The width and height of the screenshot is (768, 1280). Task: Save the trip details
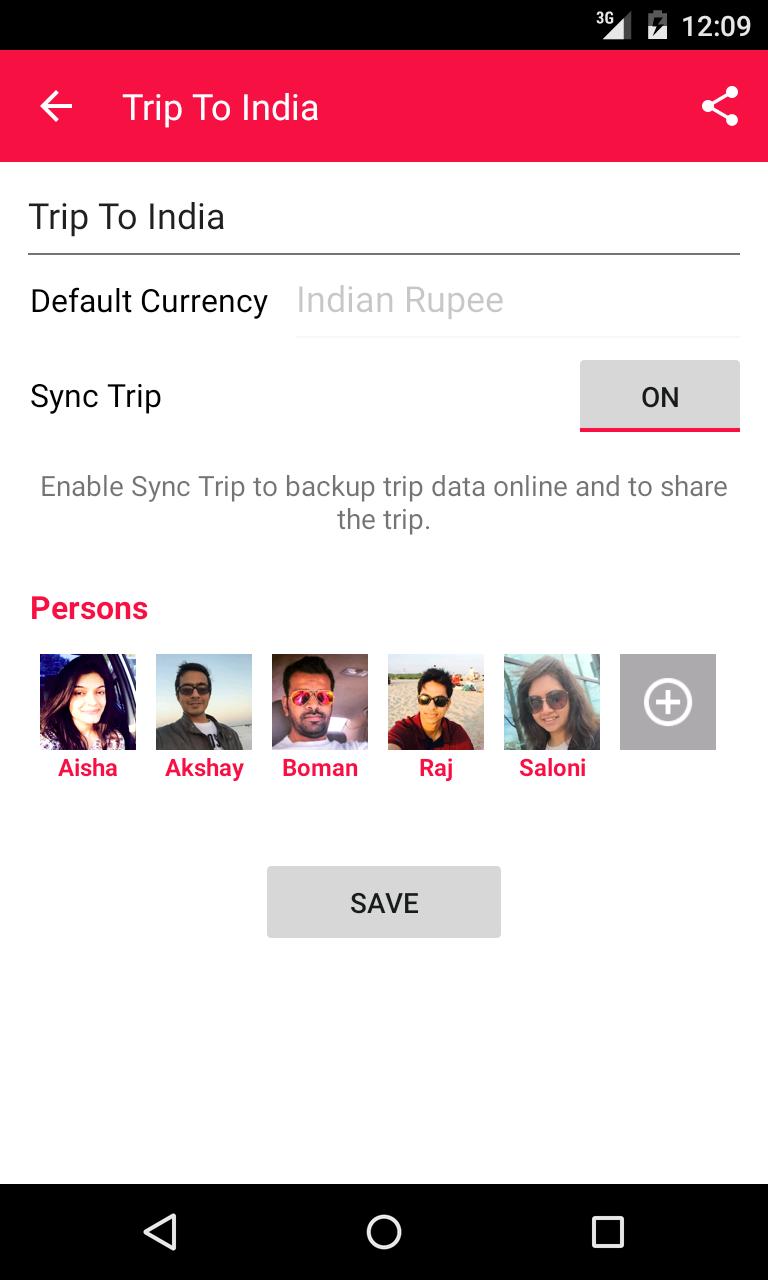(x=383, y=902)
